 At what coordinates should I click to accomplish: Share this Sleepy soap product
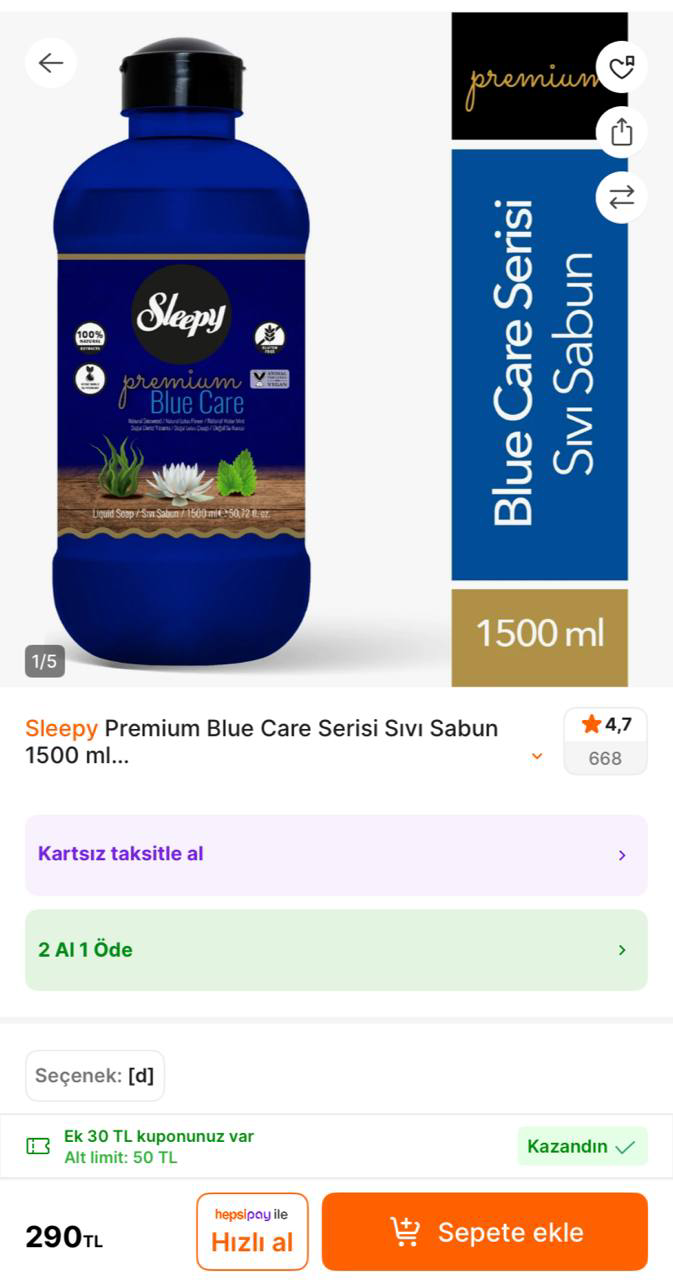[x=621, y=132]
